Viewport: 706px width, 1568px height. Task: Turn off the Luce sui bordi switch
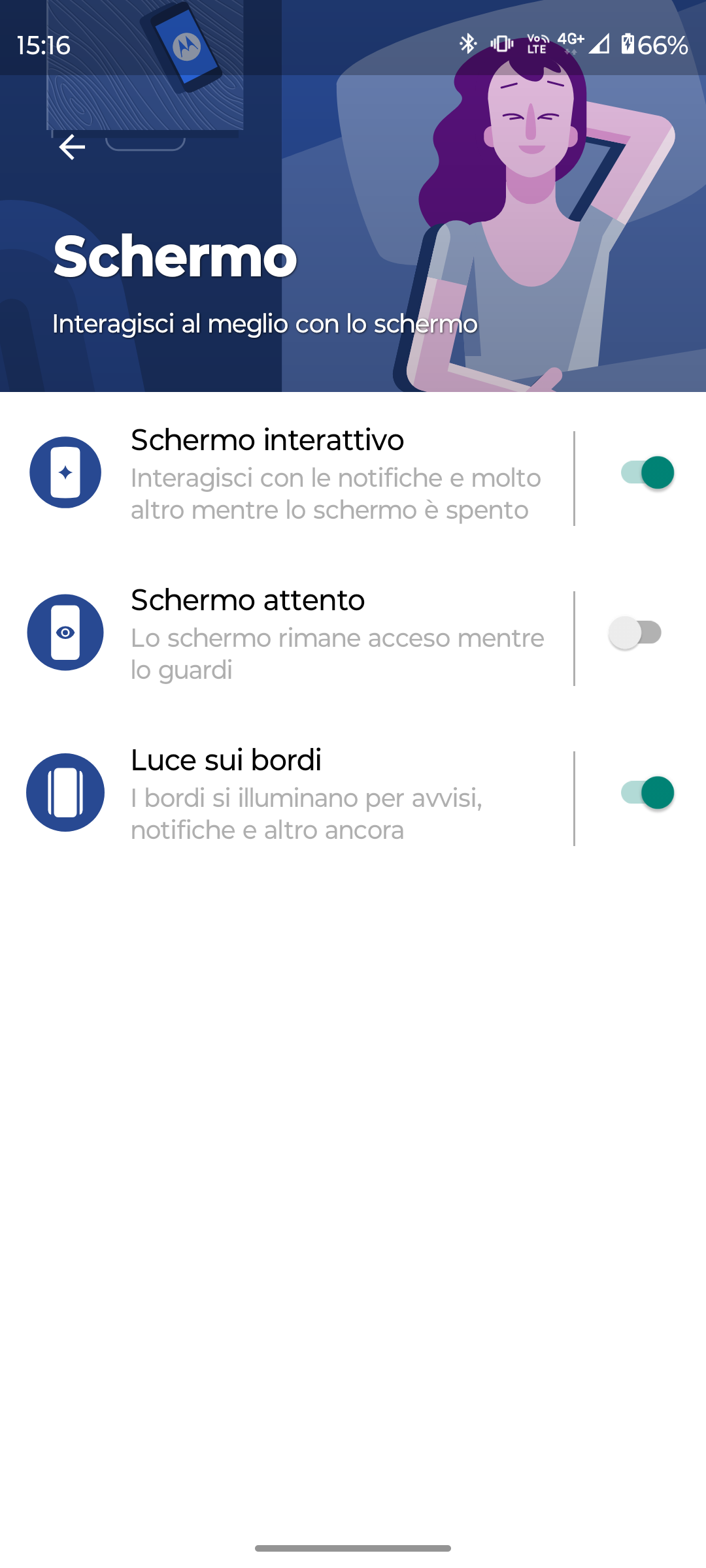pyautogui.click(x=647, y=792)
